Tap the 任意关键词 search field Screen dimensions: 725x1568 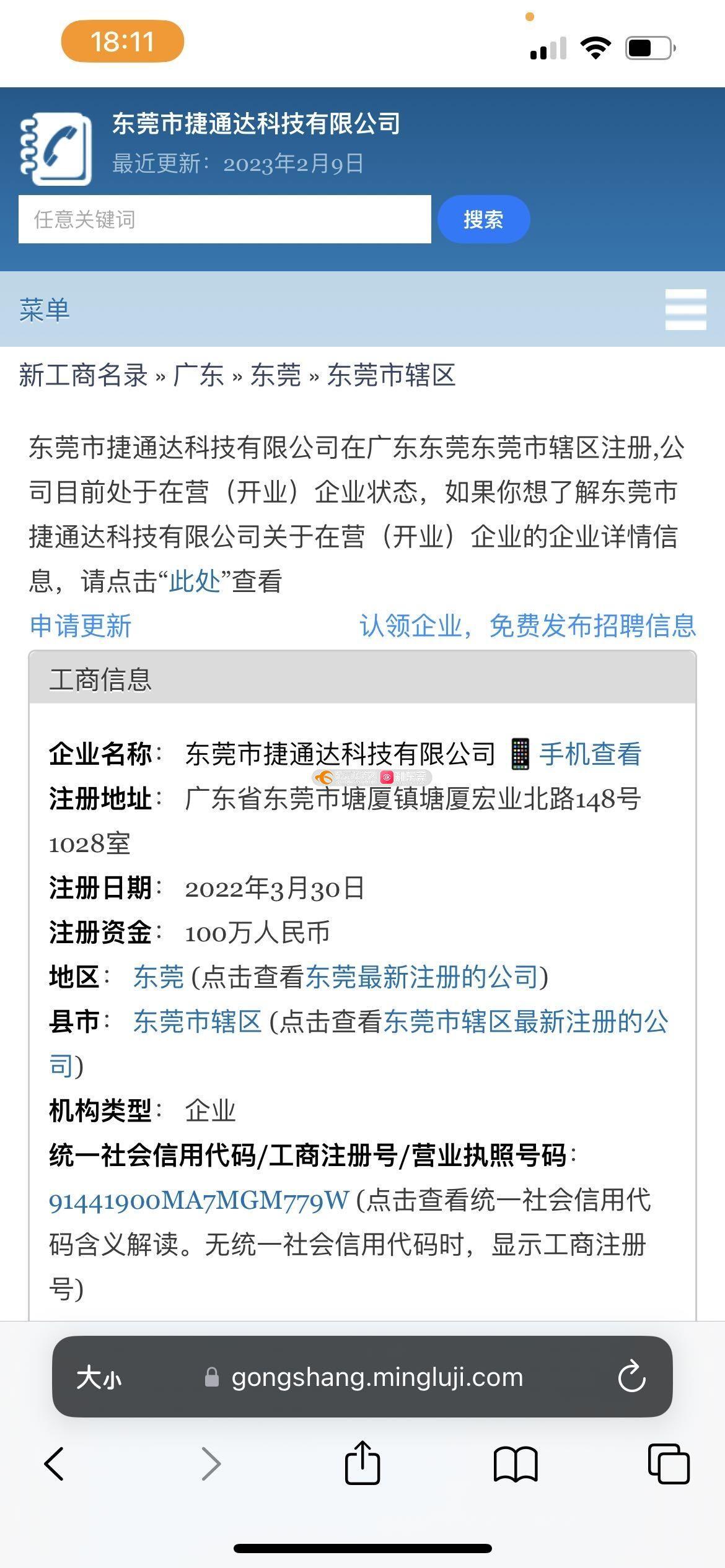[x=224, y=219]
